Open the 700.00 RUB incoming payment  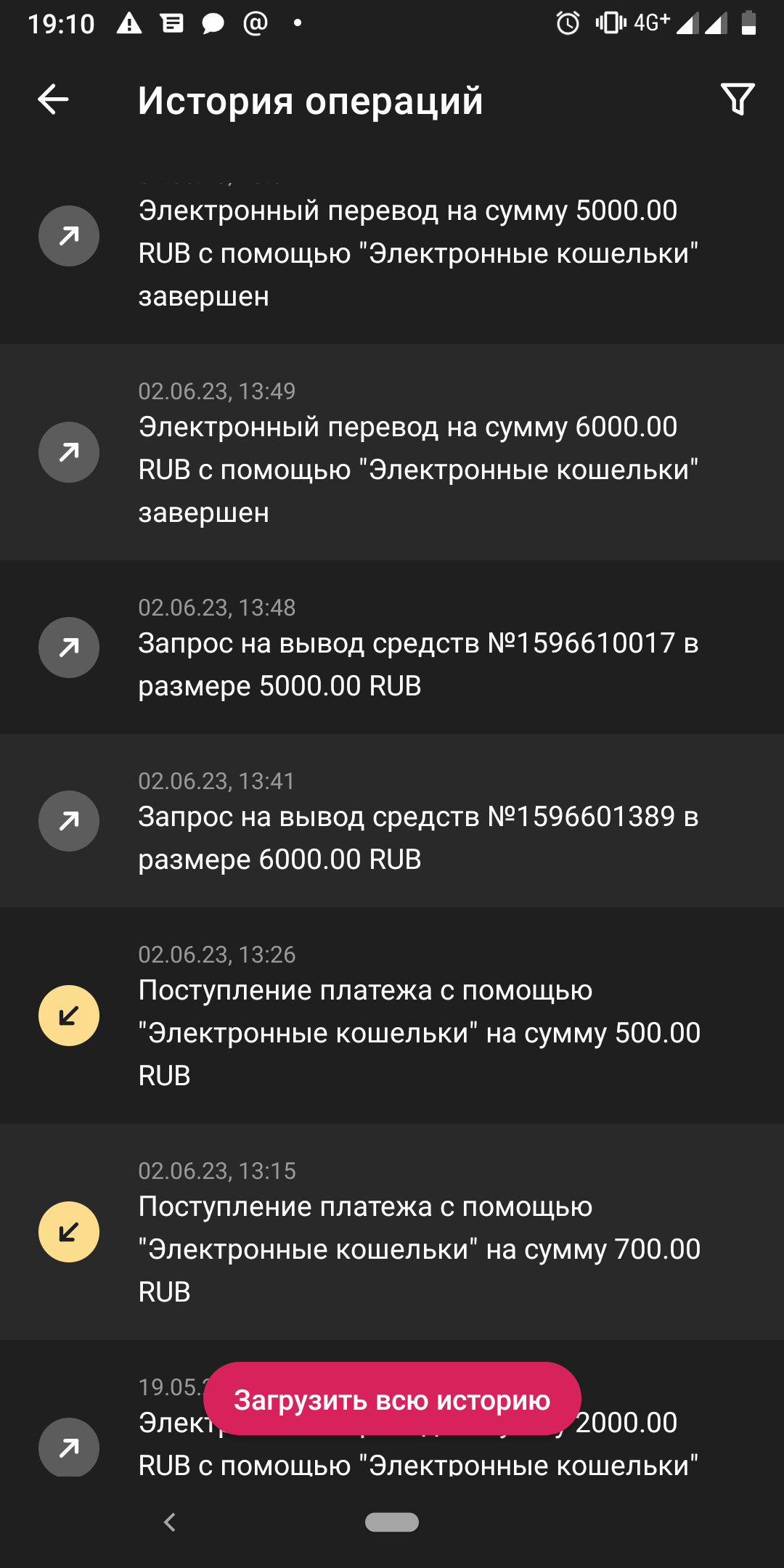pyautogui.click(x=392, y=1232)
